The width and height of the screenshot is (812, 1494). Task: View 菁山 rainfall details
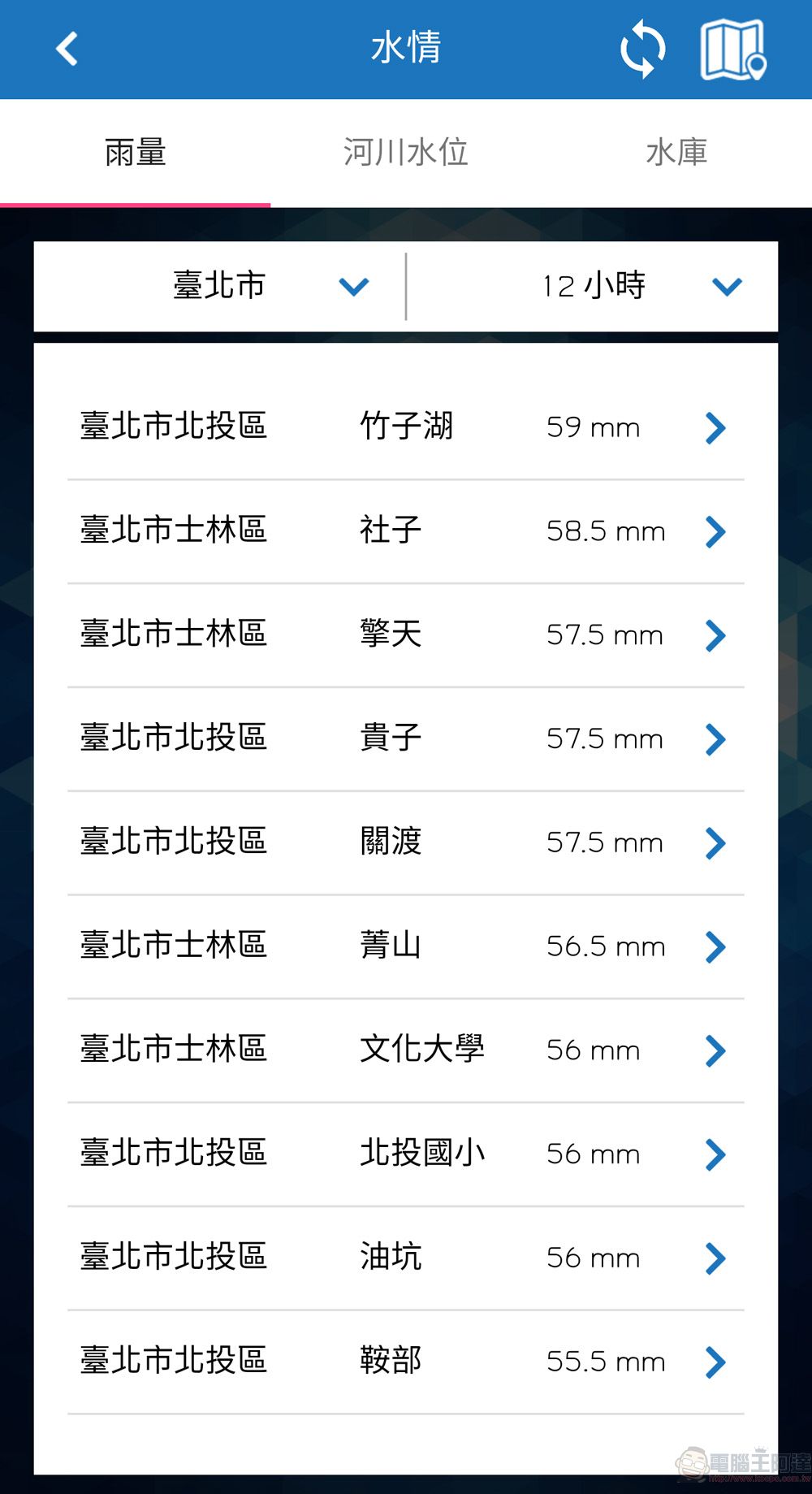405,946
